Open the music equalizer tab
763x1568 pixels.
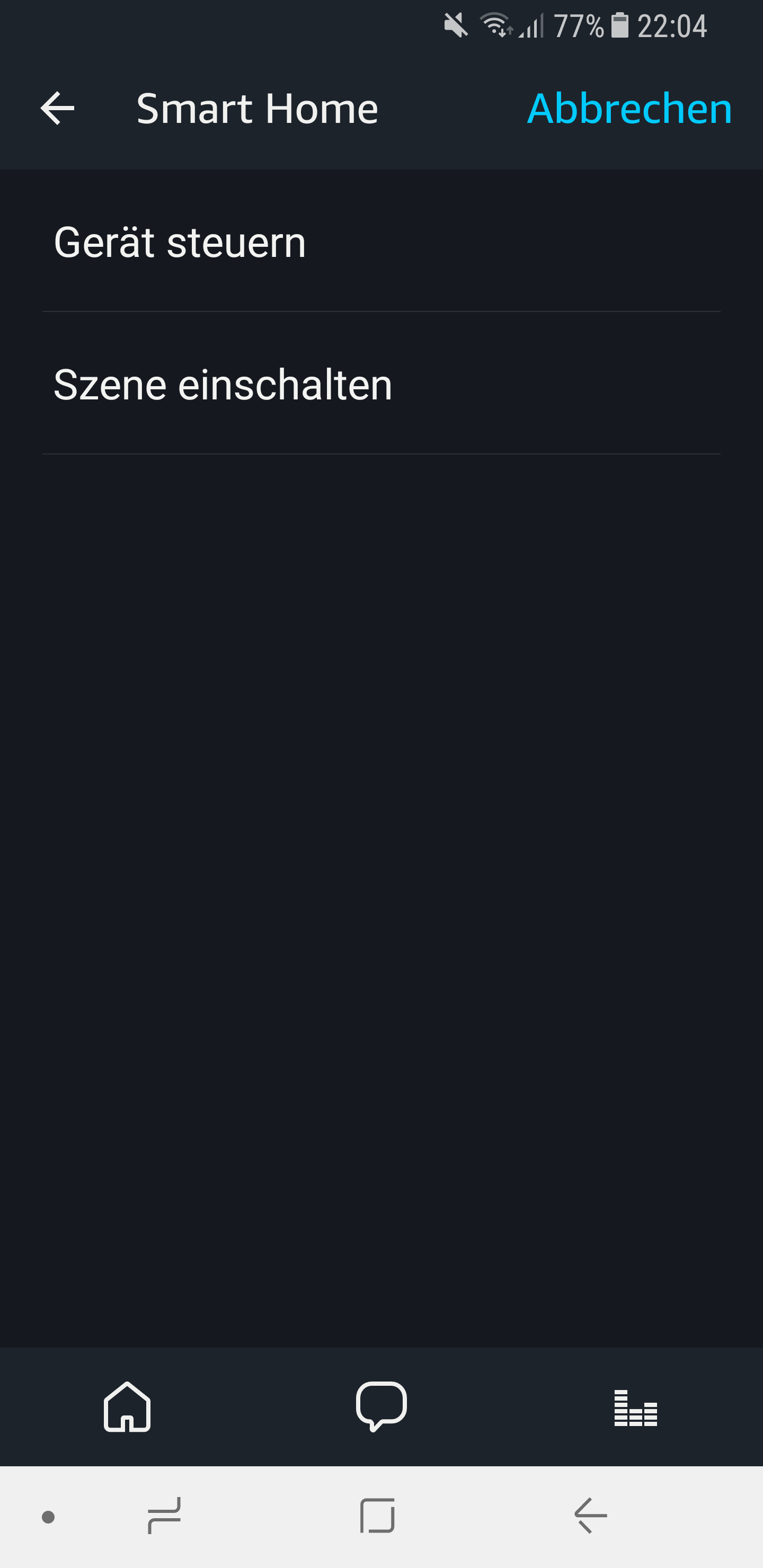point(635,1408)
